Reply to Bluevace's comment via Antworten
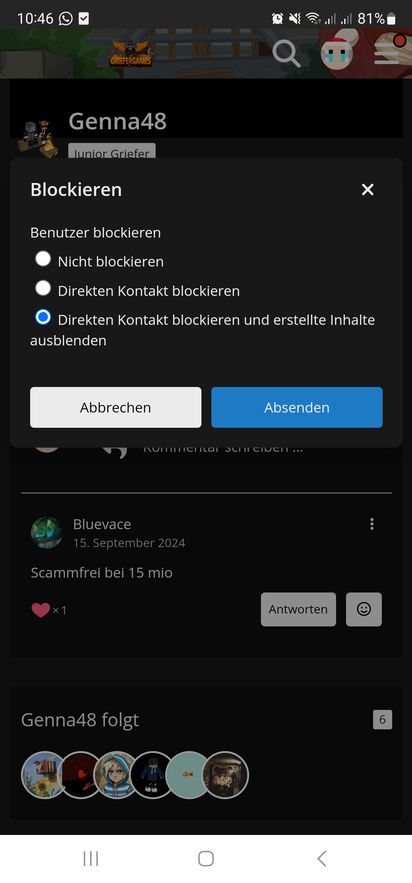412x883 pixels. (298, 609)
